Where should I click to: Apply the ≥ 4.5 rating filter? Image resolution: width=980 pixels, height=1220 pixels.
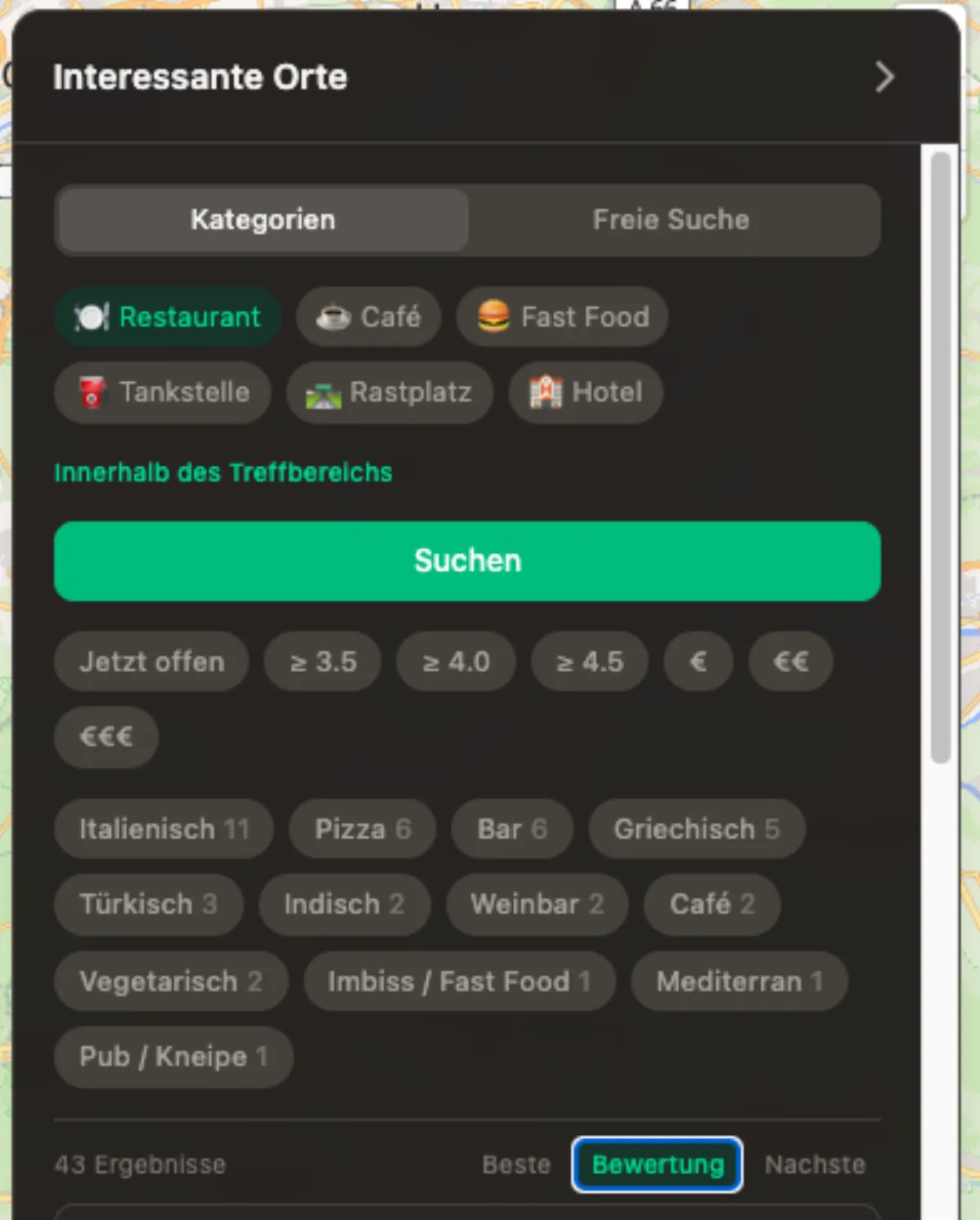590,661
